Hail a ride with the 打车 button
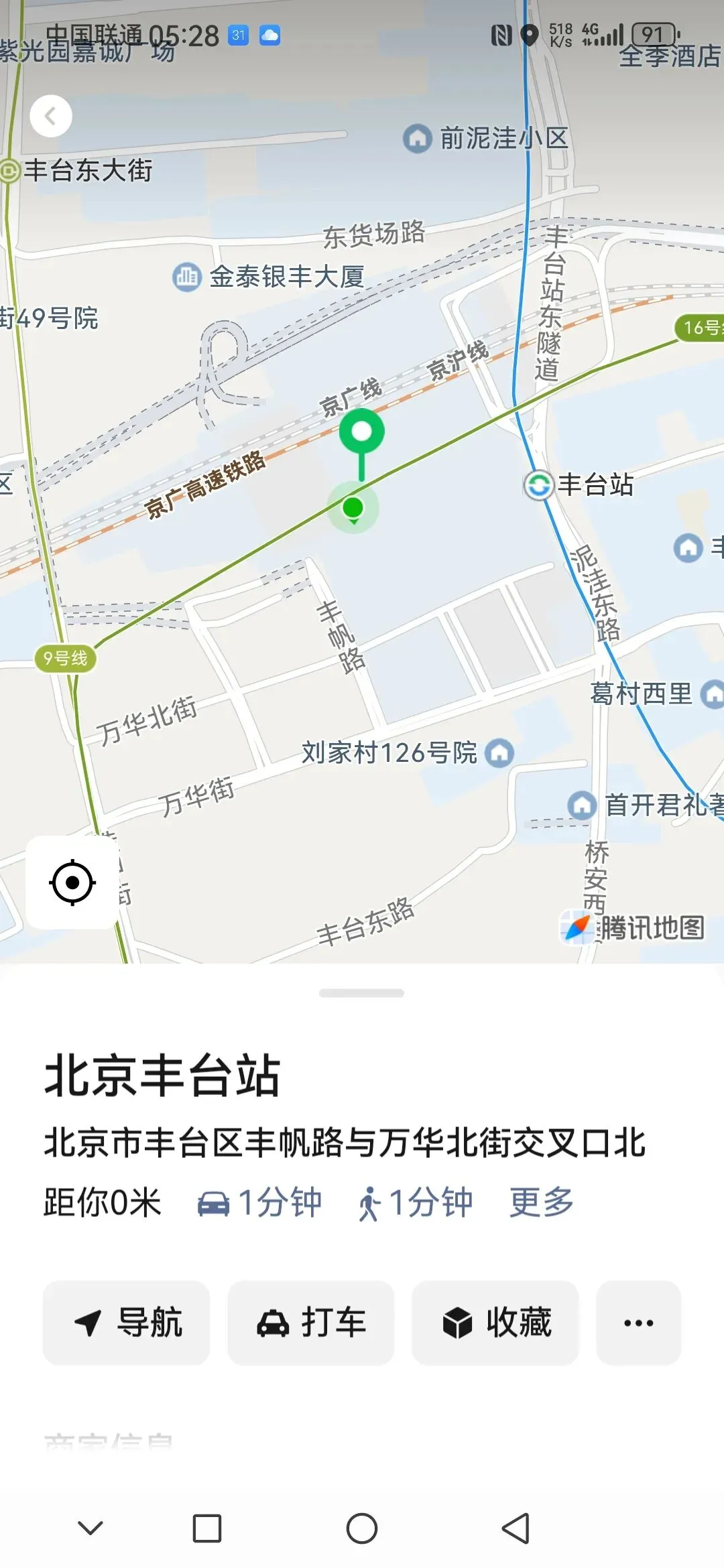724x1568 pixels. [x=311, y=1323]
